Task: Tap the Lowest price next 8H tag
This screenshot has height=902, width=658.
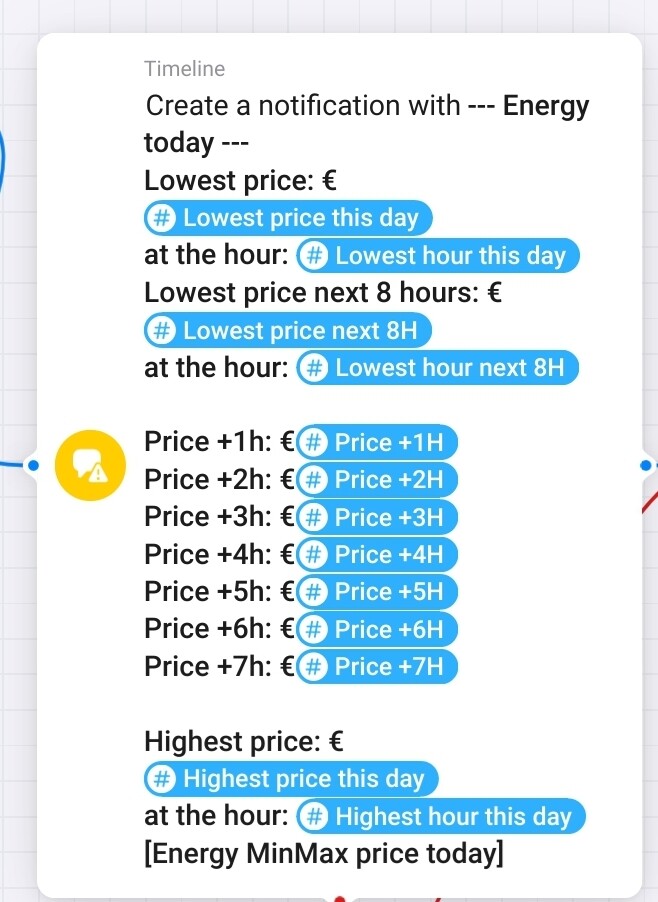Action: 288,330
